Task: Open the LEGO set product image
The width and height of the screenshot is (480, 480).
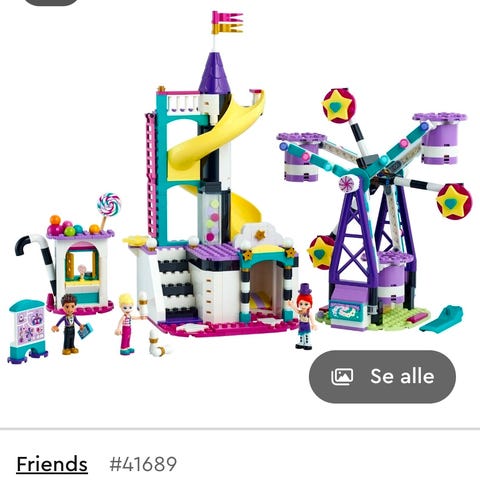Action: pos(240,187)
